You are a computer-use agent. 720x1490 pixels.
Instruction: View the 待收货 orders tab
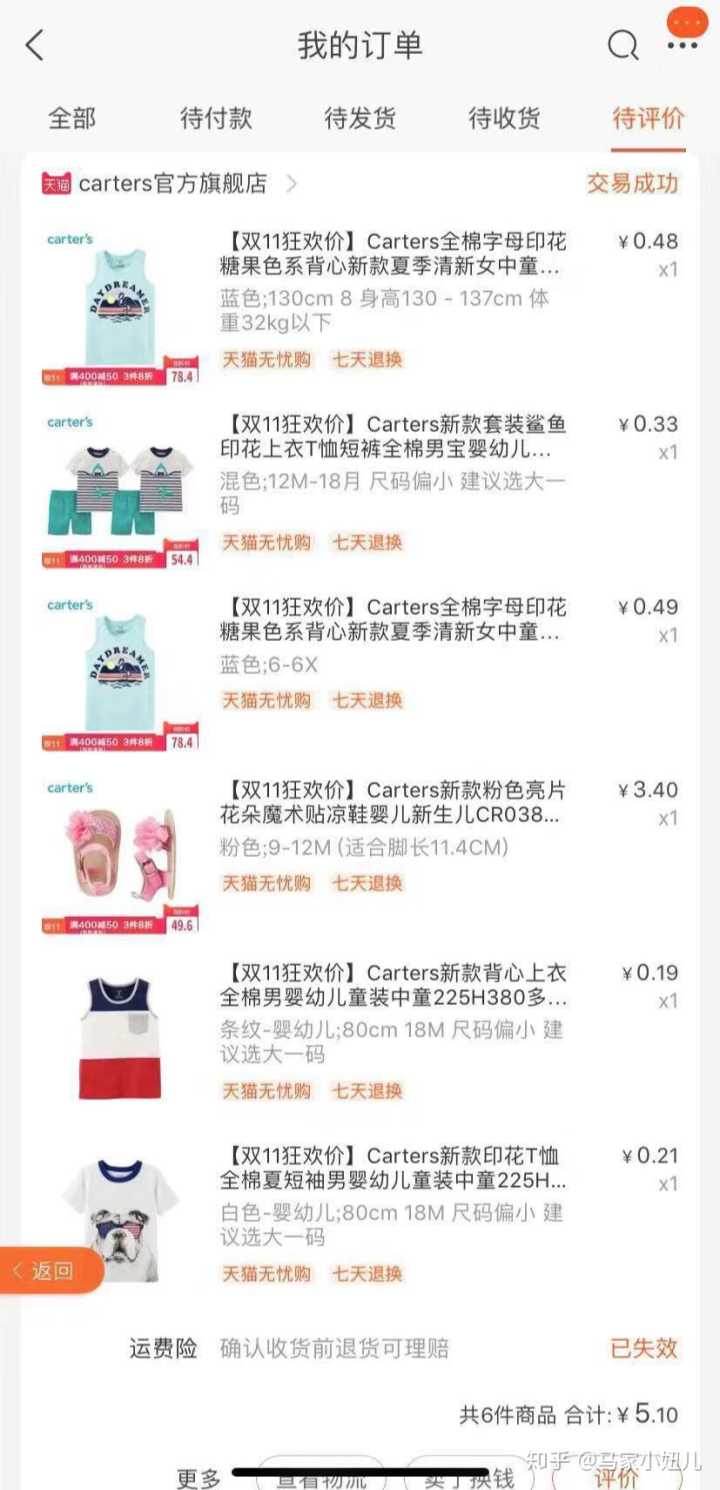[504, 119]
